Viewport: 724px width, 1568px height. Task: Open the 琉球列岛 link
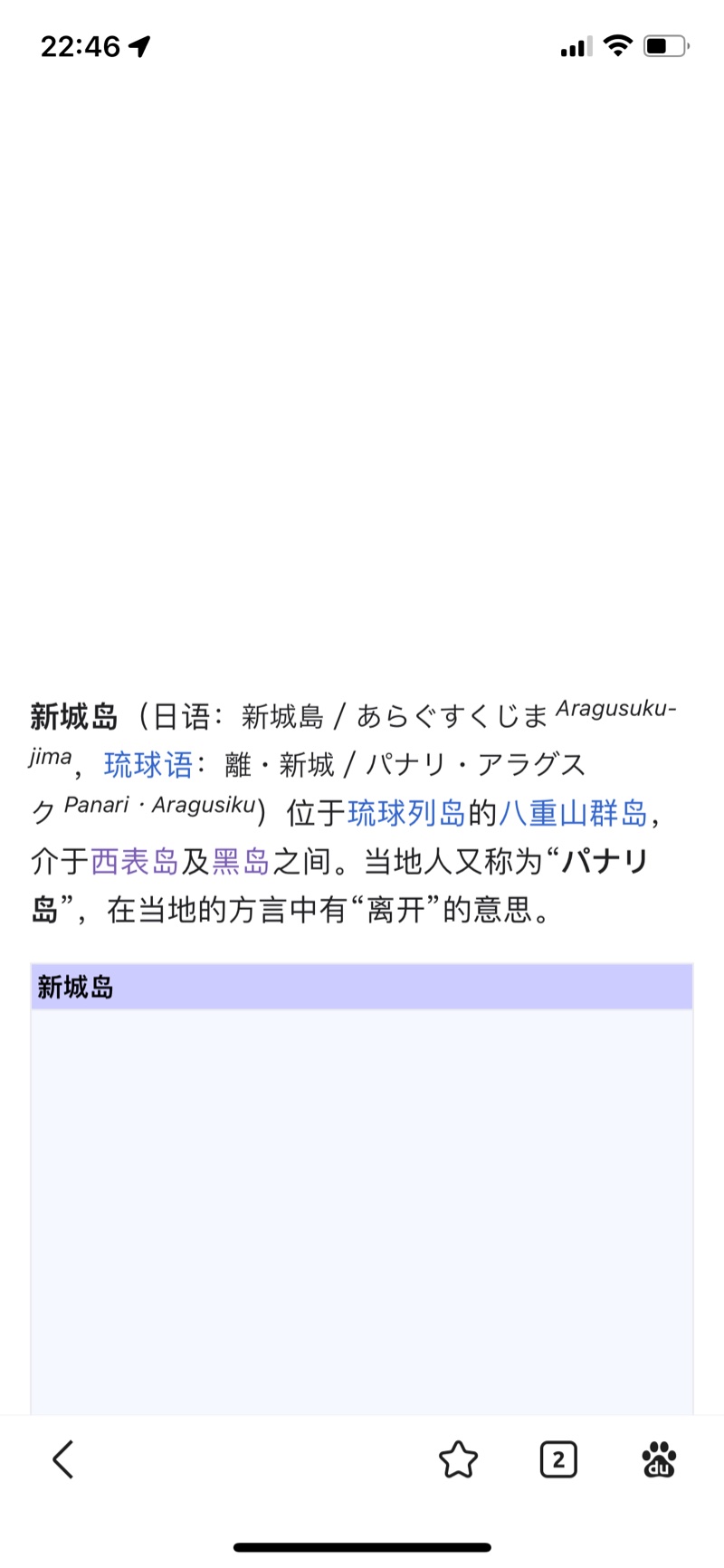[x=406, y=814]
